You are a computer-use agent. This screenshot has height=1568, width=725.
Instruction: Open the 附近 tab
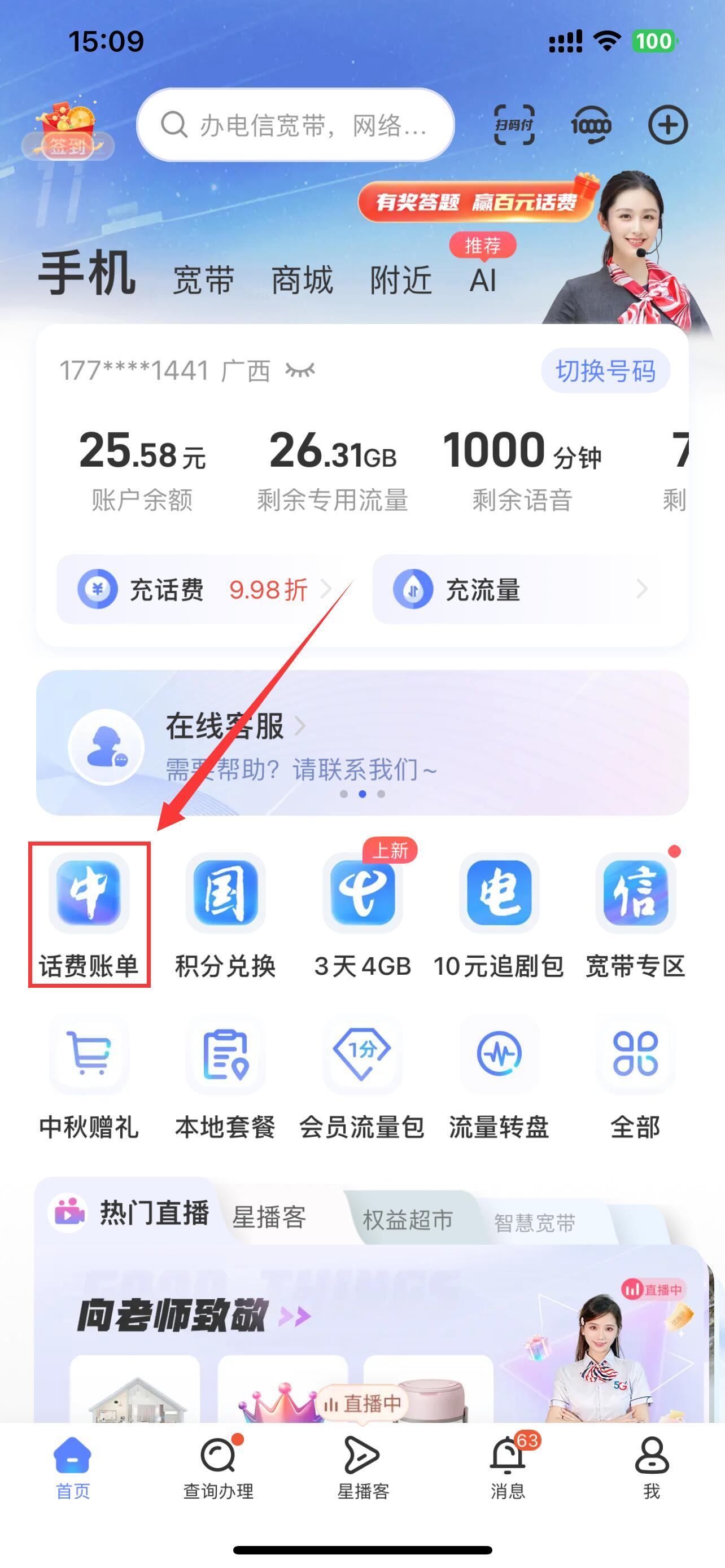(x=400, y=280)
